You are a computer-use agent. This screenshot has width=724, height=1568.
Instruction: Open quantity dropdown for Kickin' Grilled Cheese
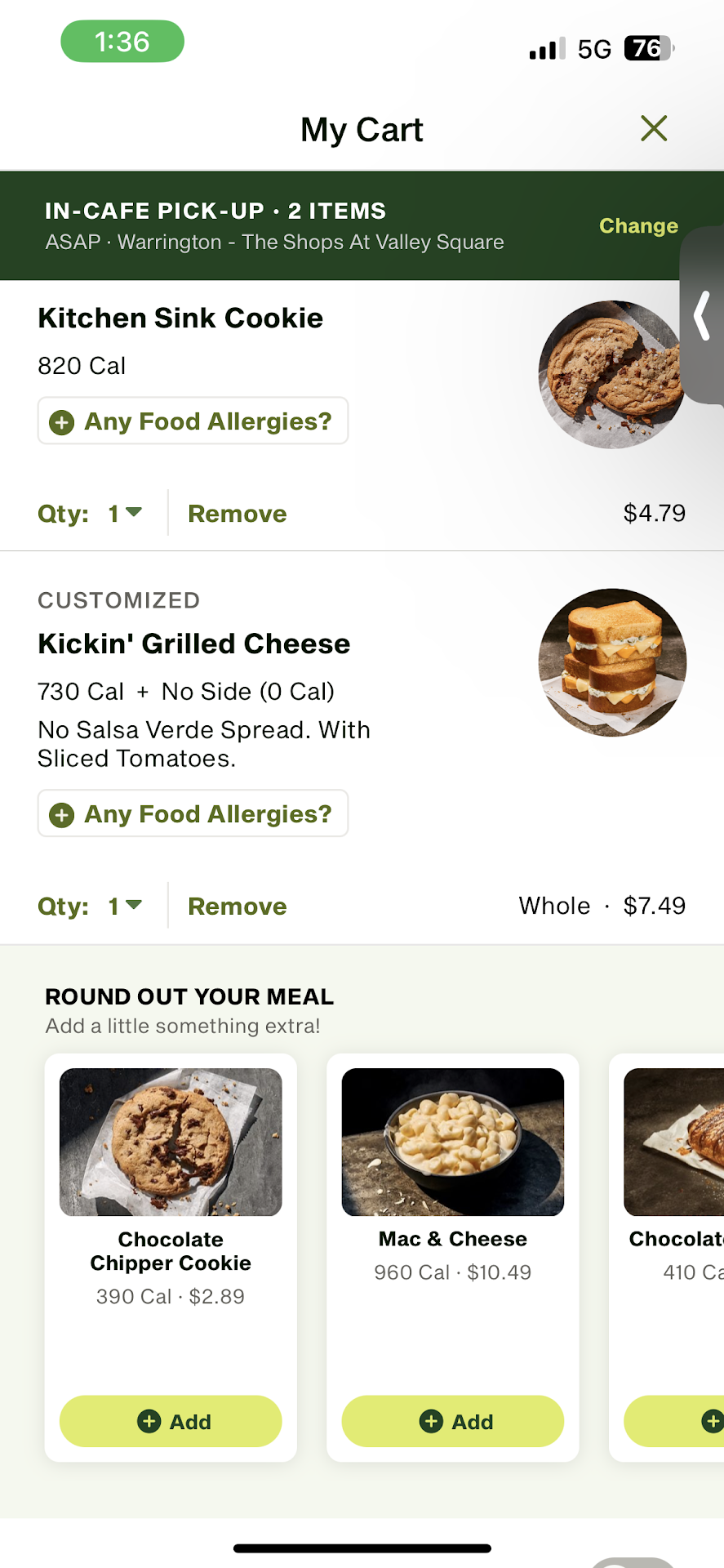[x=125, y=906]
